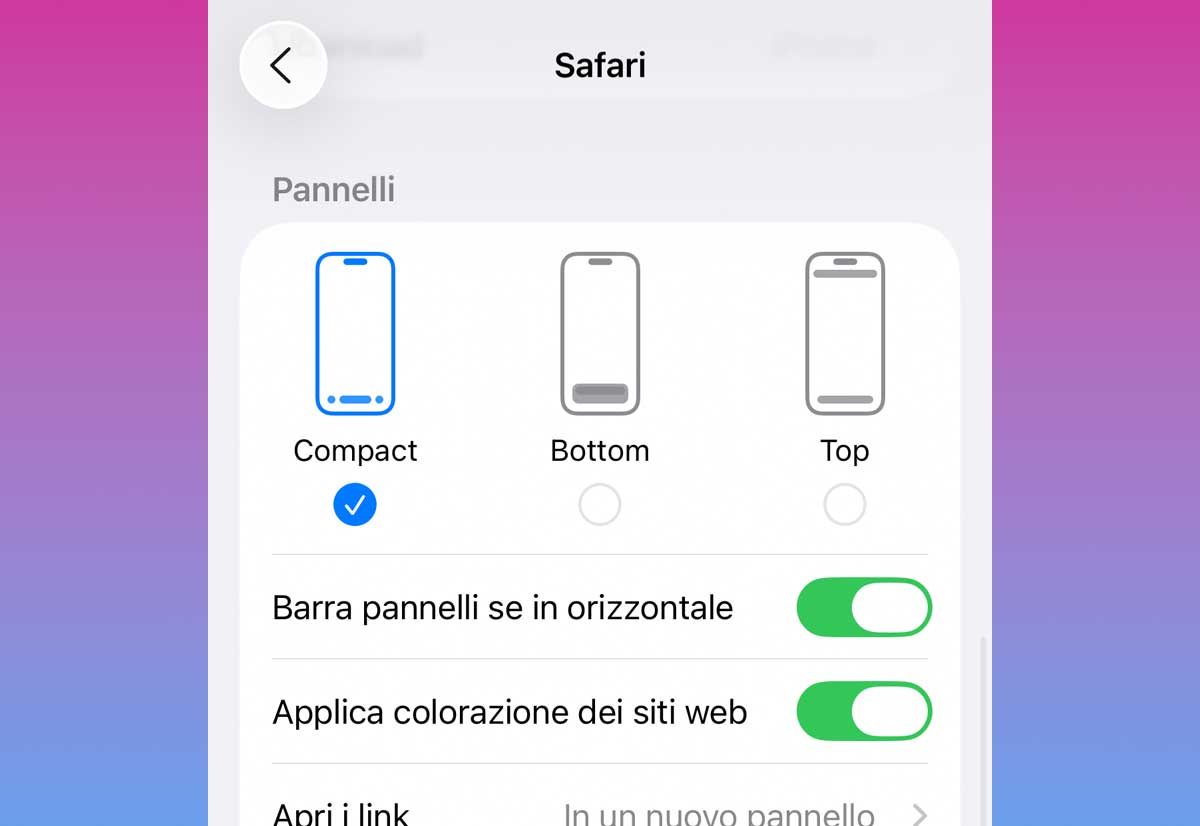Screen dimensions: 1200x826
Task: Choose the Bottom tab layout
Action: [x=600, y=505]
